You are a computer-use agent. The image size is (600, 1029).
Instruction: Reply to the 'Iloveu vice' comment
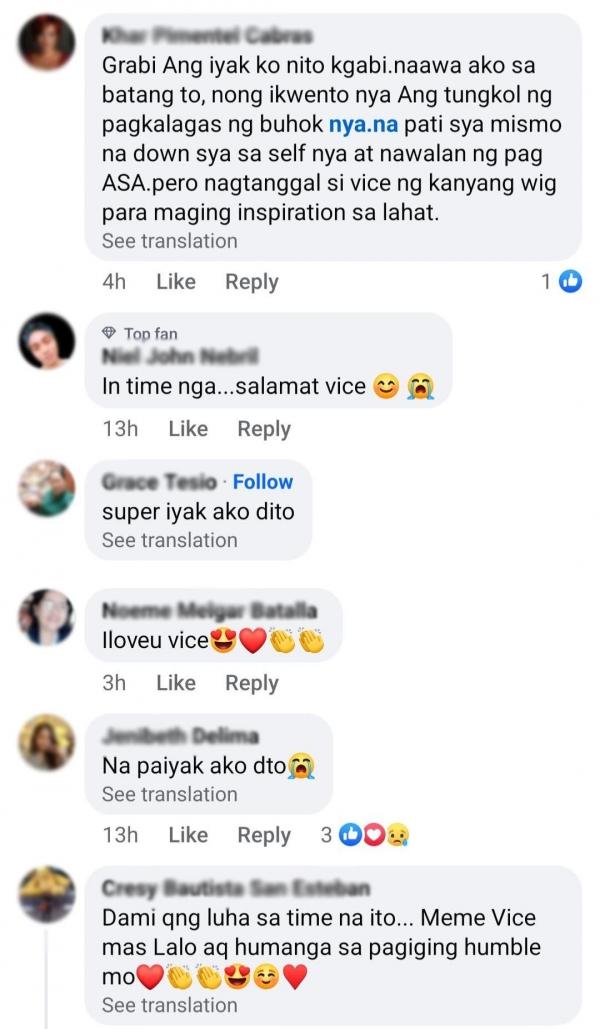coord(251,683)
